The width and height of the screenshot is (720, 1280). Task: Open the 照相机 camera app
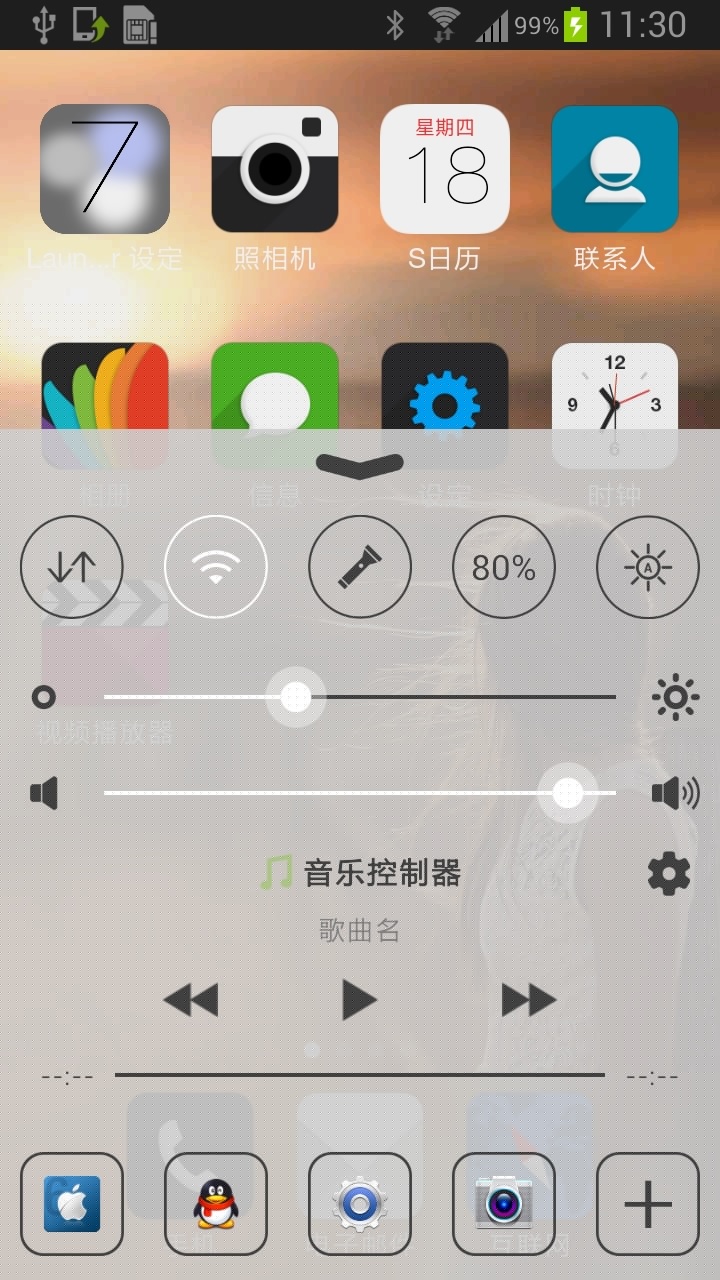[275, 169]
